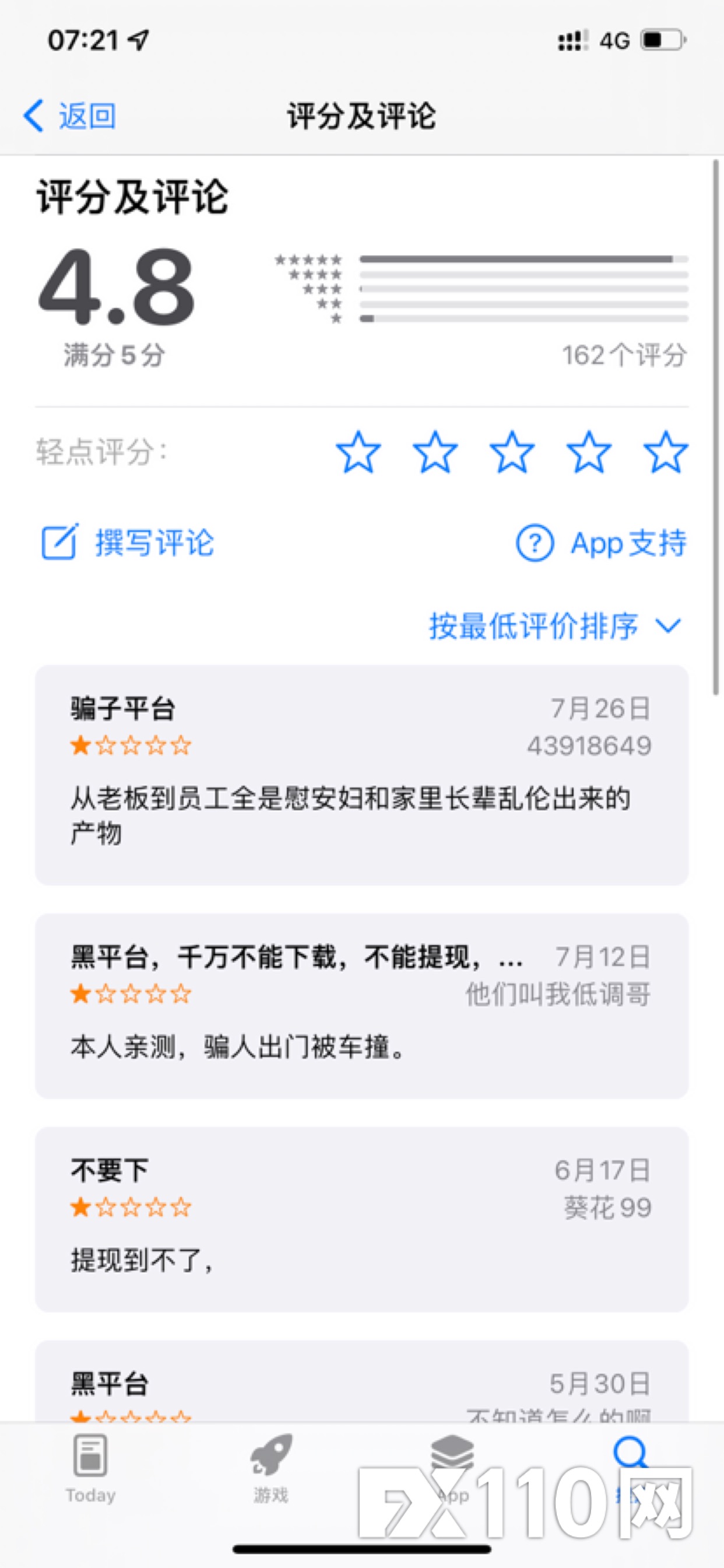Switch to the search tab
This screenshot has width=724, height=1568.
click(x=631, y=1468)
